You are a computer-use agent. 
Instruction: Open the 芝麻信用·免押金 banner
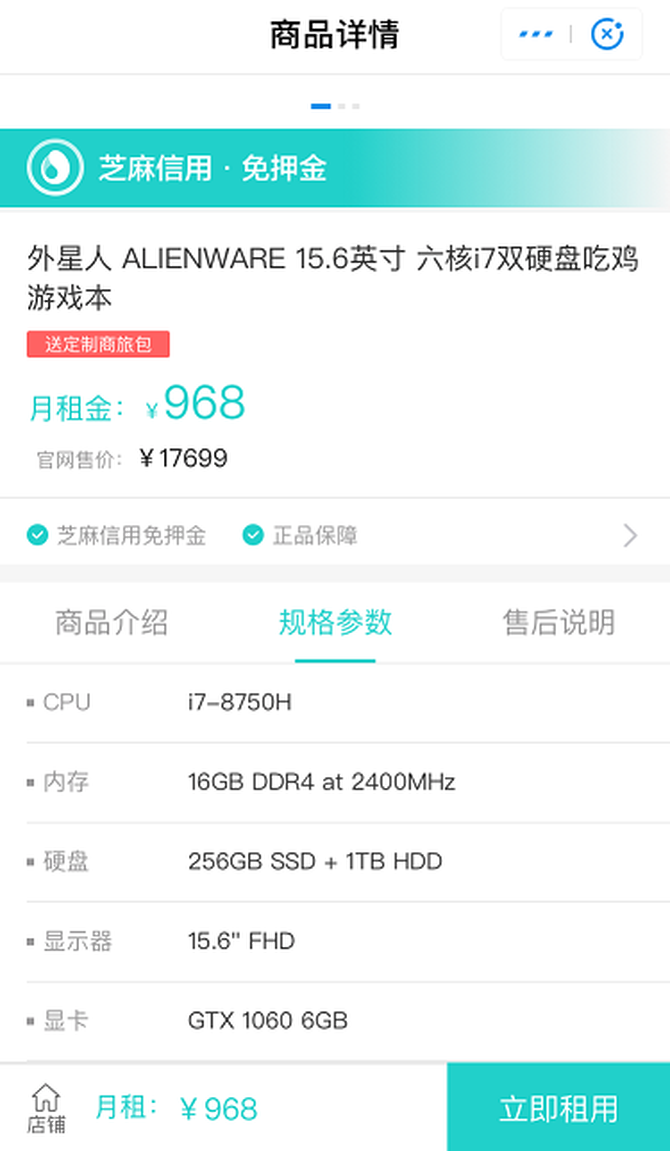pos(335,168)
